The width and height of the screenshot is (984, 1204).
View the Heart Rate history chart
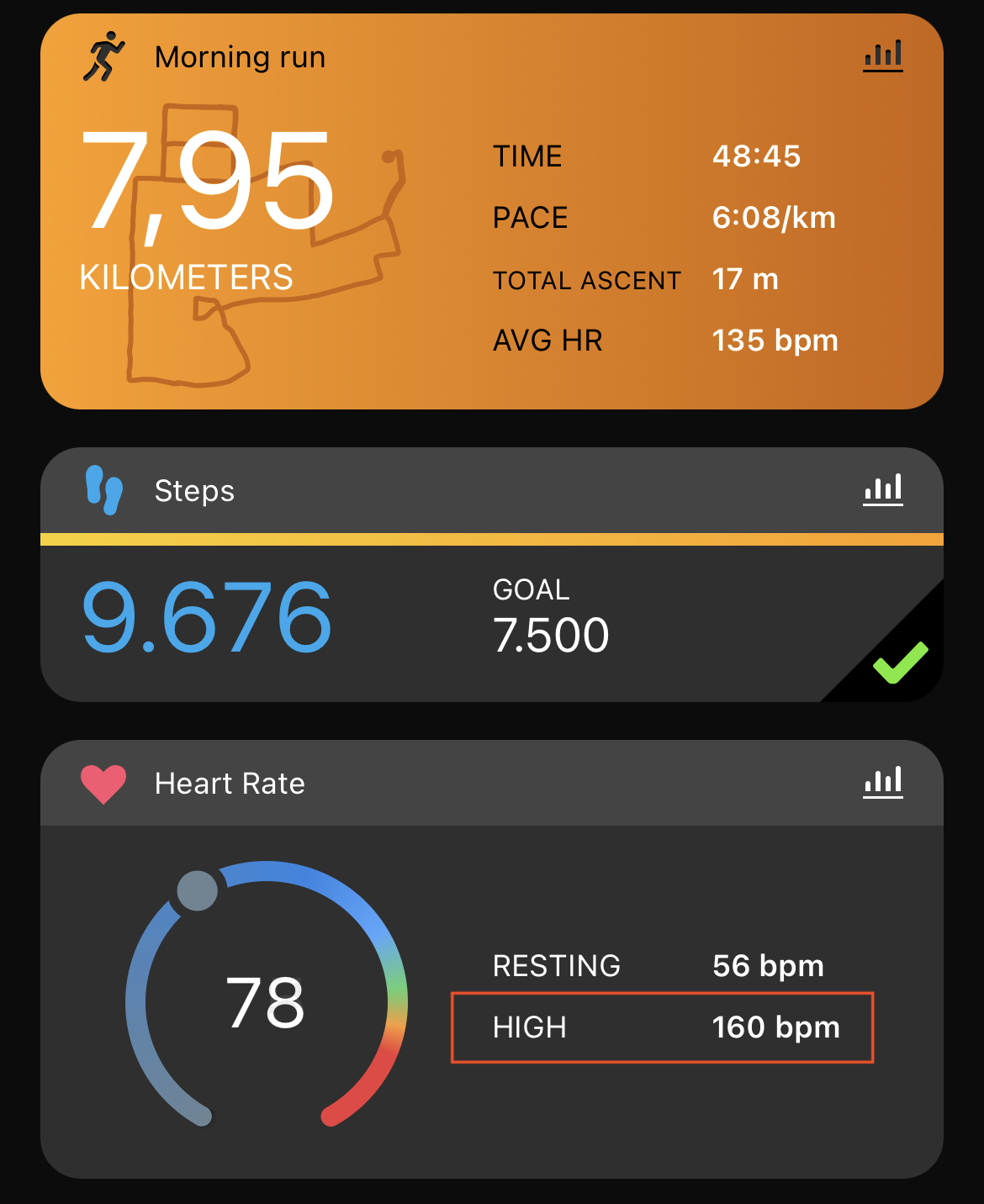click(882, 783)
